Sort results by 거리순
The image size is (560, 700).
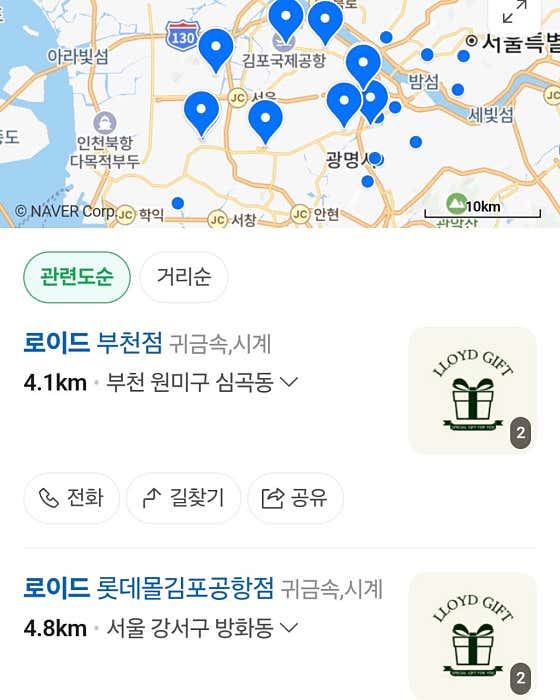click(184, 277)
